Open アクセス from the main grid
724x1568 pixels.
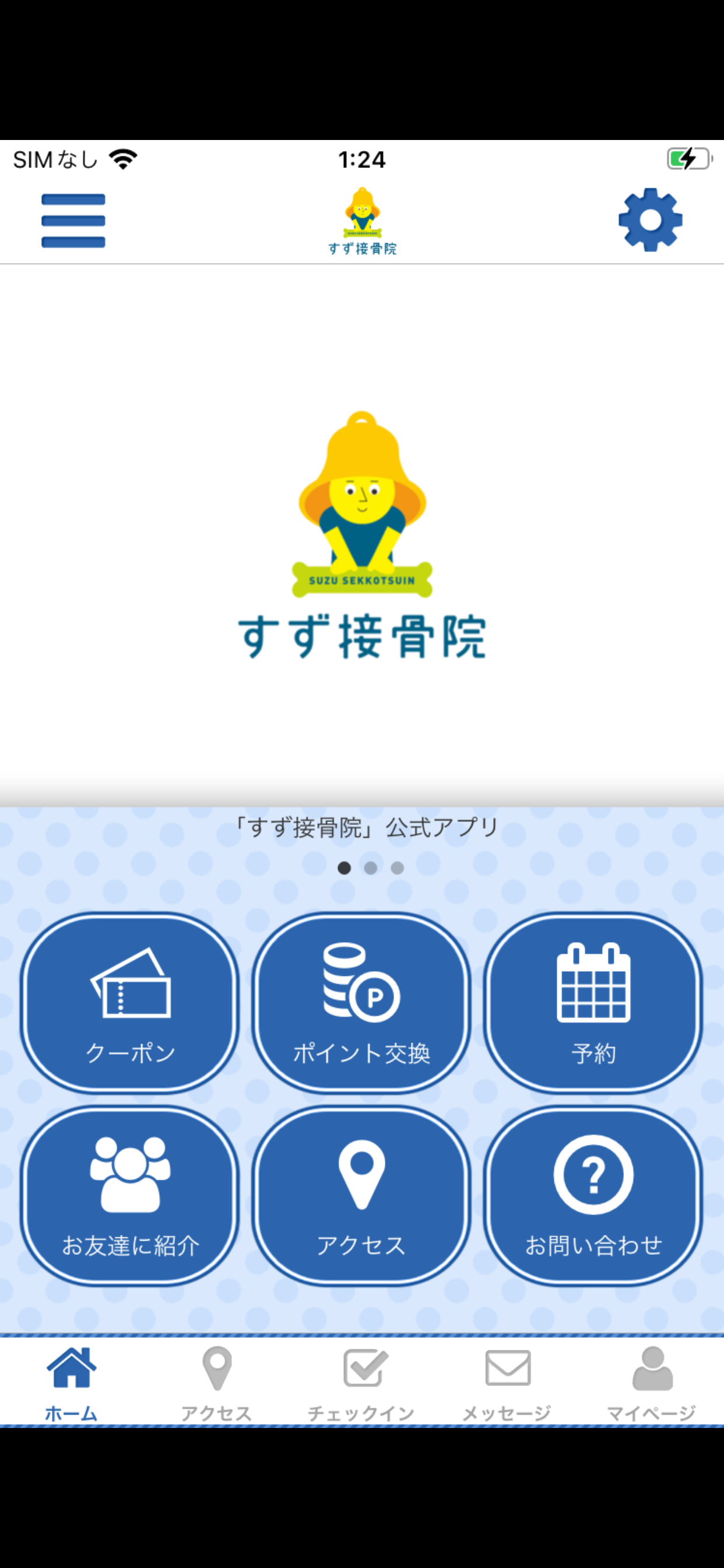(362, 1193)
